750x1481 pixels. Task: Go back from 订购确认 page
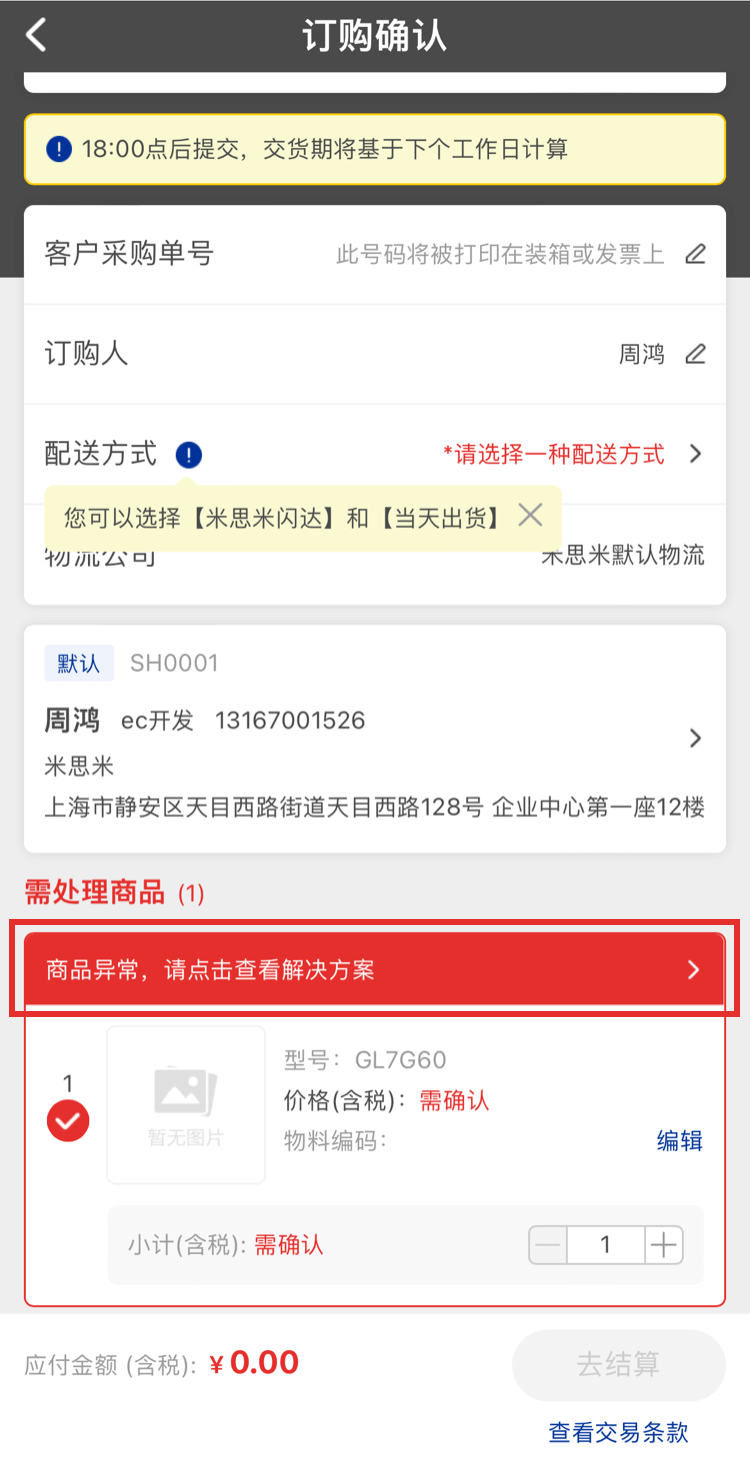(x=37, y=36)
